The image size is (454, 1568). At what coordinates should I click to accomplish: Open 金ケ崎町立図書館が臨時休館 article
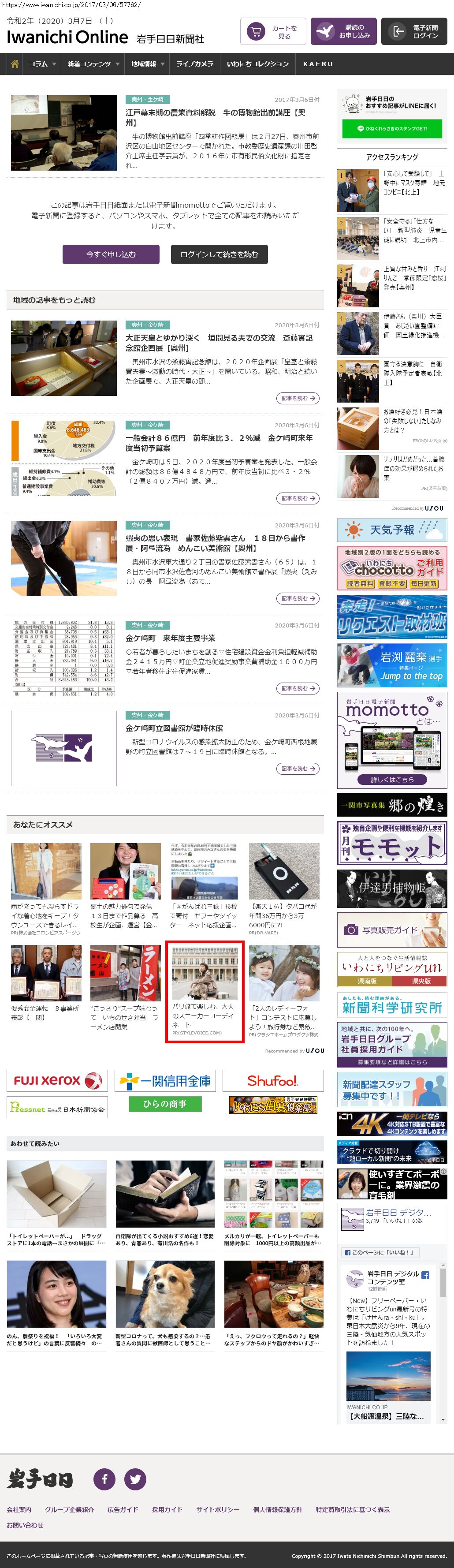[x=174, y=728]
